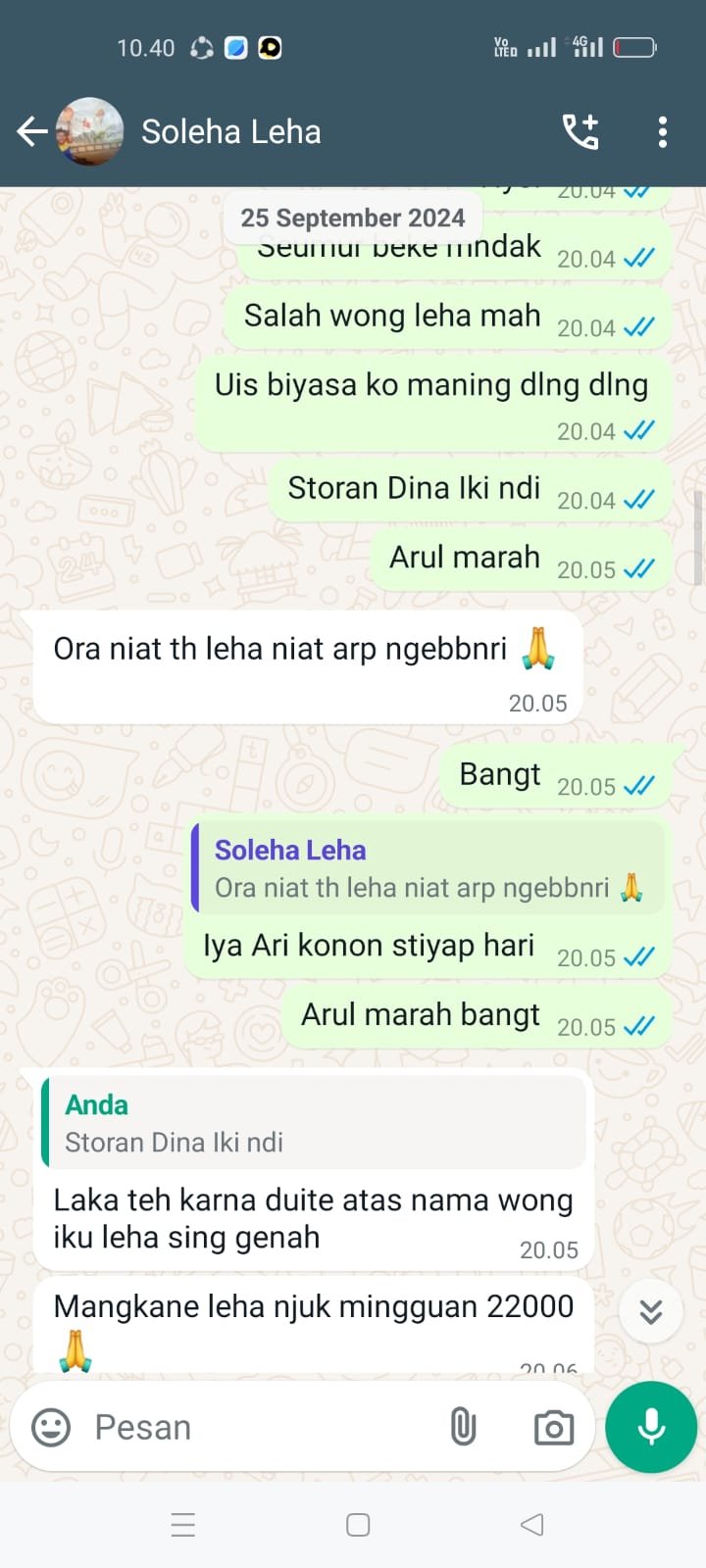Go back to the chat list

pos(31,131)
